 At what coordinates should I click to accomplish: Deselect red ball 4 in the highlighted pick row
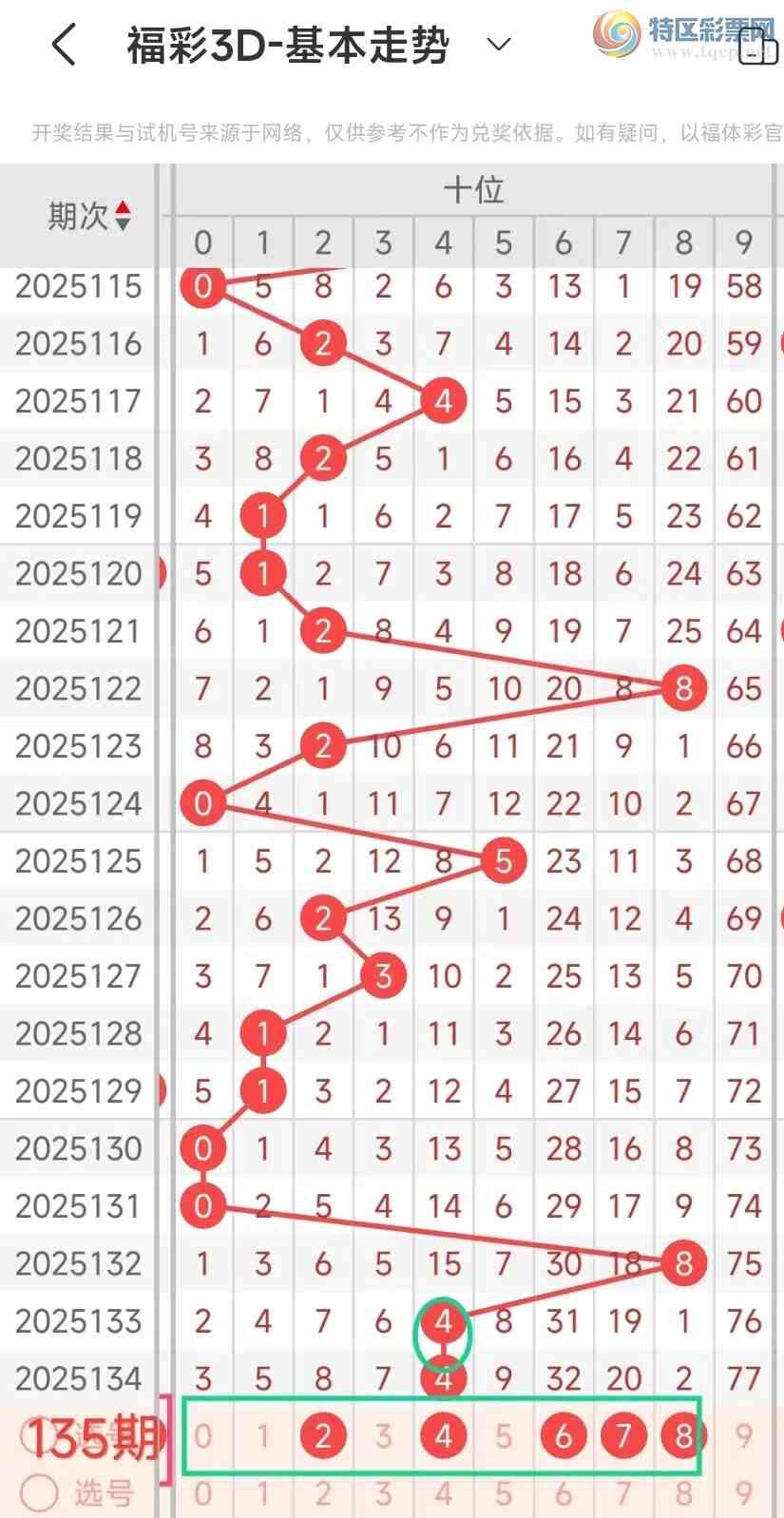tap(444, 1435)
